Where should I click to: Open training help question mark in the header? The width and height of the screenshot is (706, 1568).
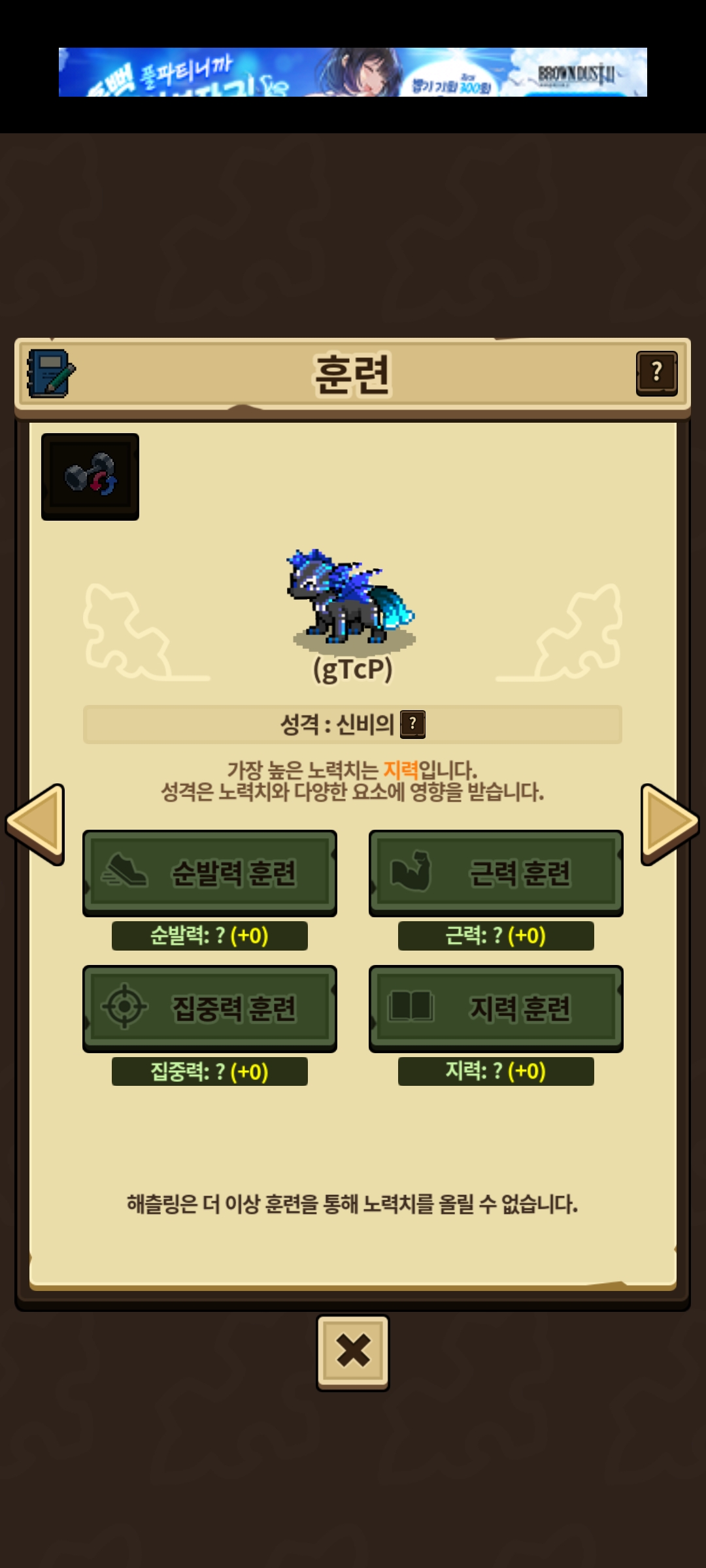(656, 373)
